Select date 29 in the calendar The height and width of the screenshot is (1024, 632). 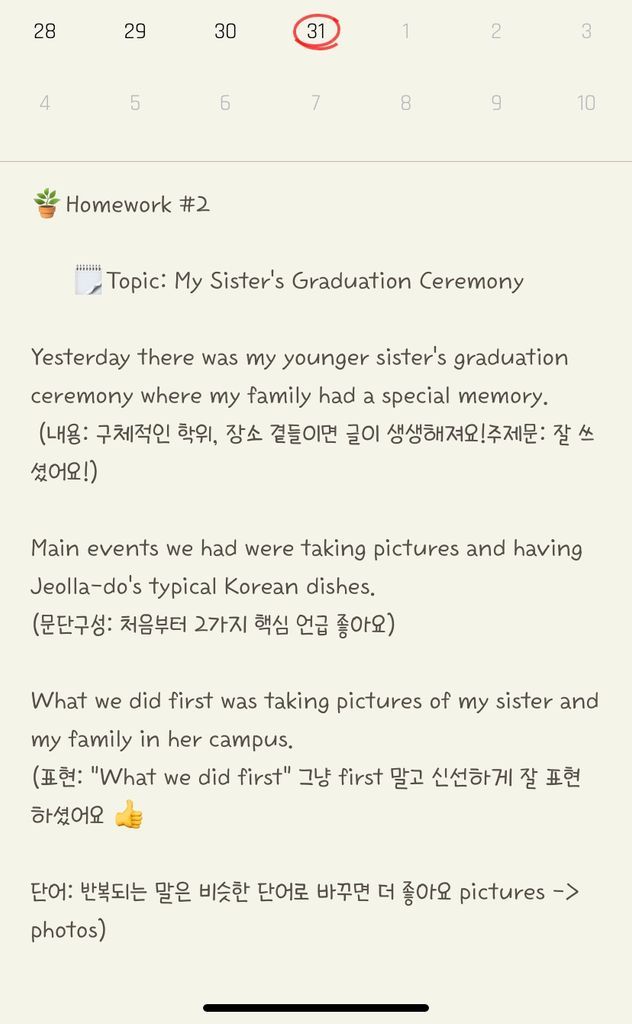[x=135, y=31]
